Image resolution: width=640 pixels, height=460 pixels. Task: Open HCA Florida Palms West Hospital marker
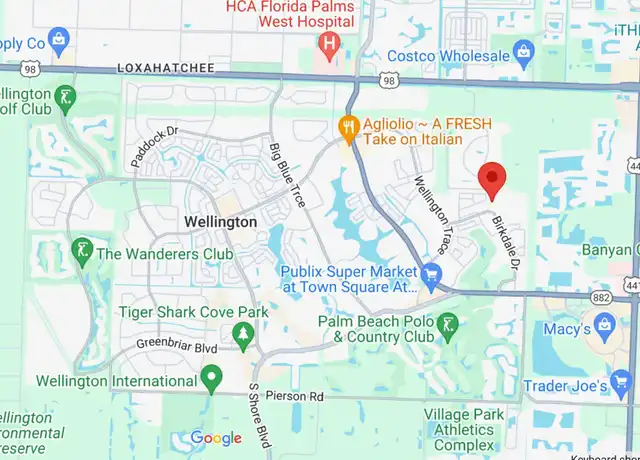click(x=326, y=43)
